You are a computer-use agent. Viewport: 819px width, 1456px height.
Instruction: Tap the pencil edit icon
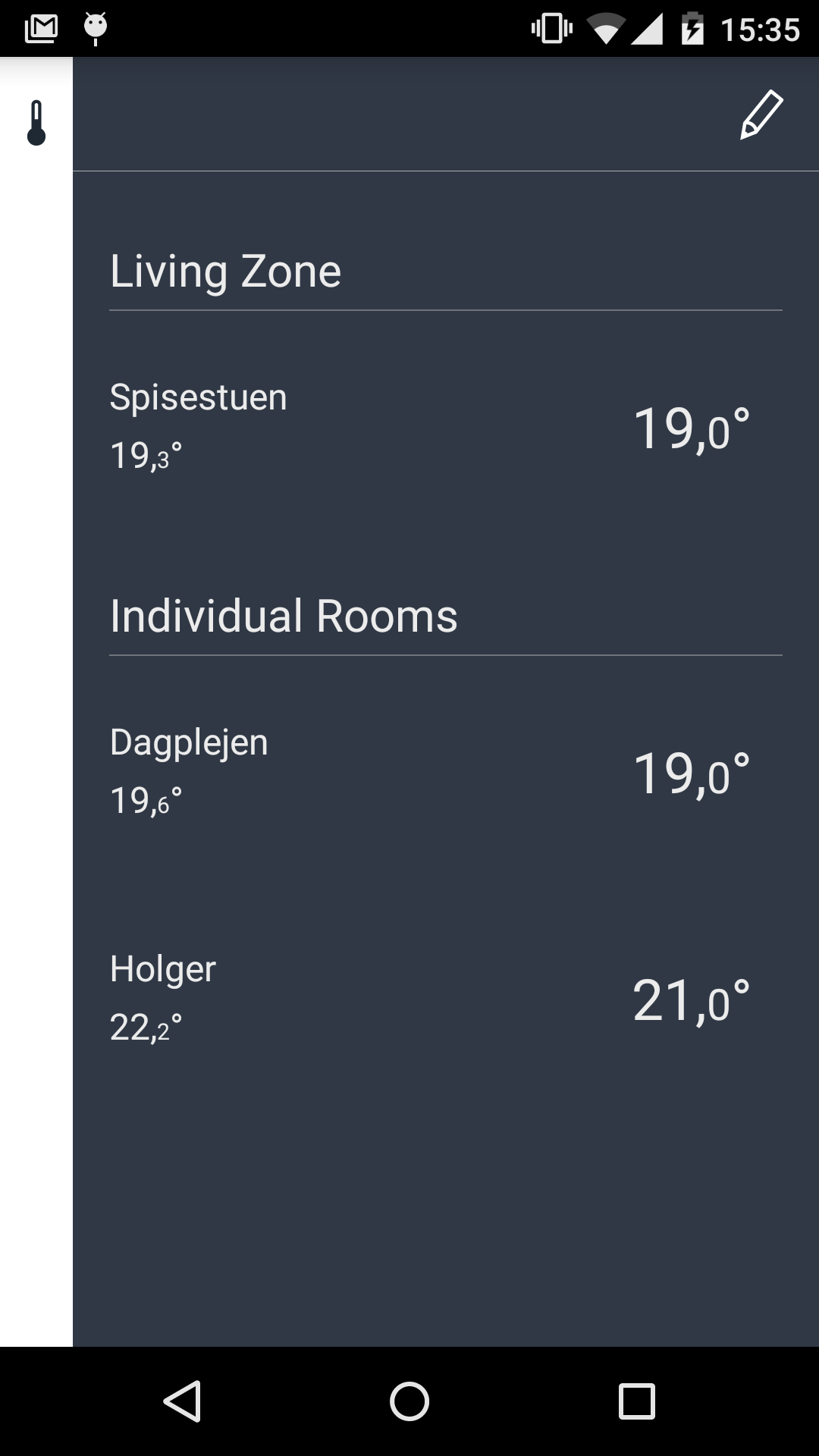761,115
